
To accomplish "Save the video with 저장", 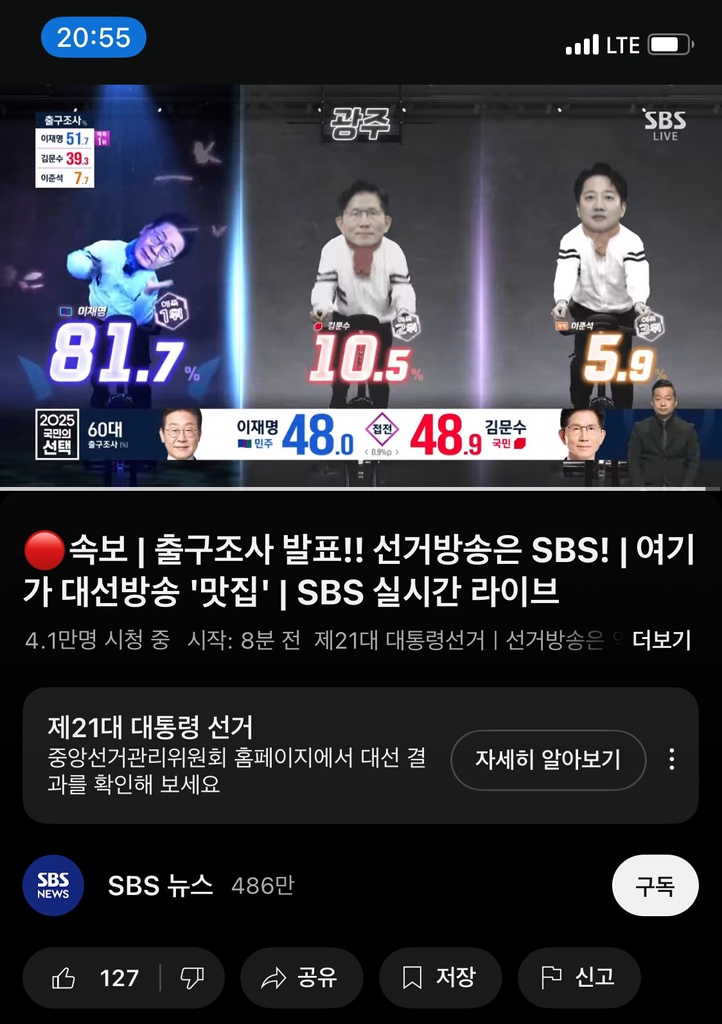I will point(439,978).
